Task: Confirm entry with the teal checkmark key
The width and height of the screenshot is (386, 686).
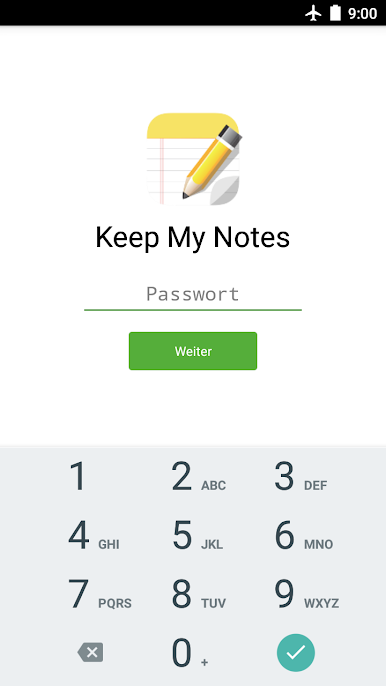Action: (296, 653)
